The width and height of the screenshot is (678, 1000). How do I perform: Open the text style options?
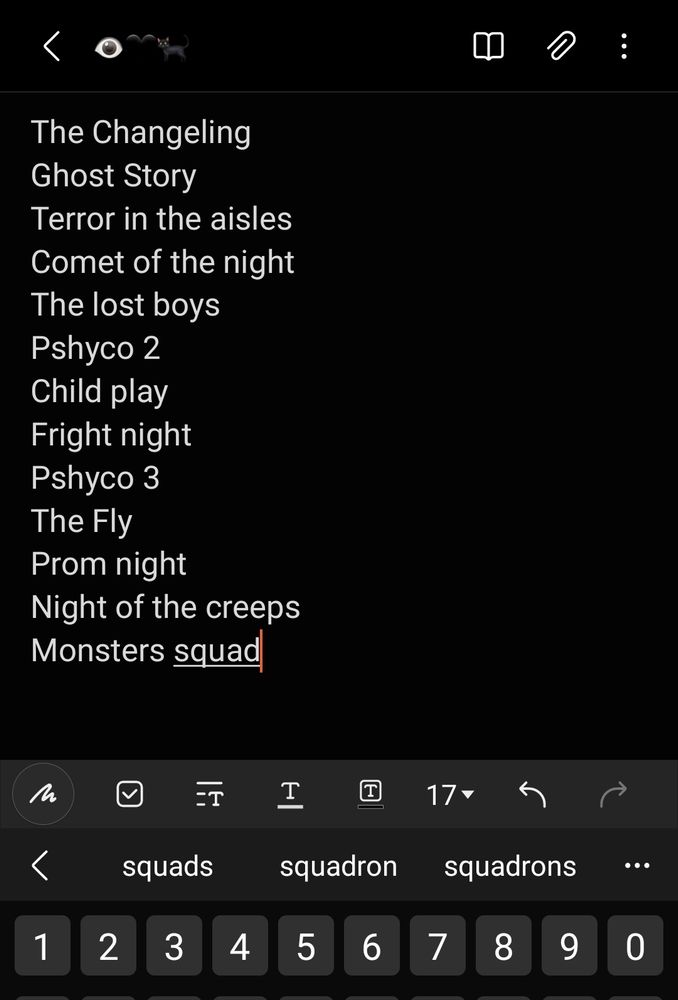click(x=210, y=794)
